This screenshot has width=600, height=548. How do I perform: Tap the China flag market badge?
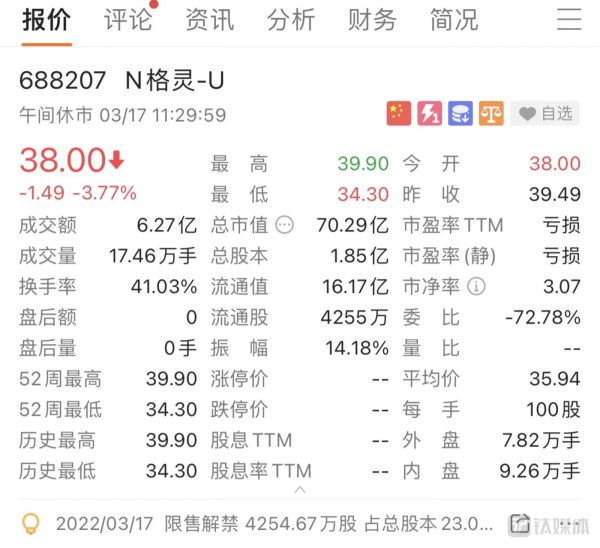[399, 114]
